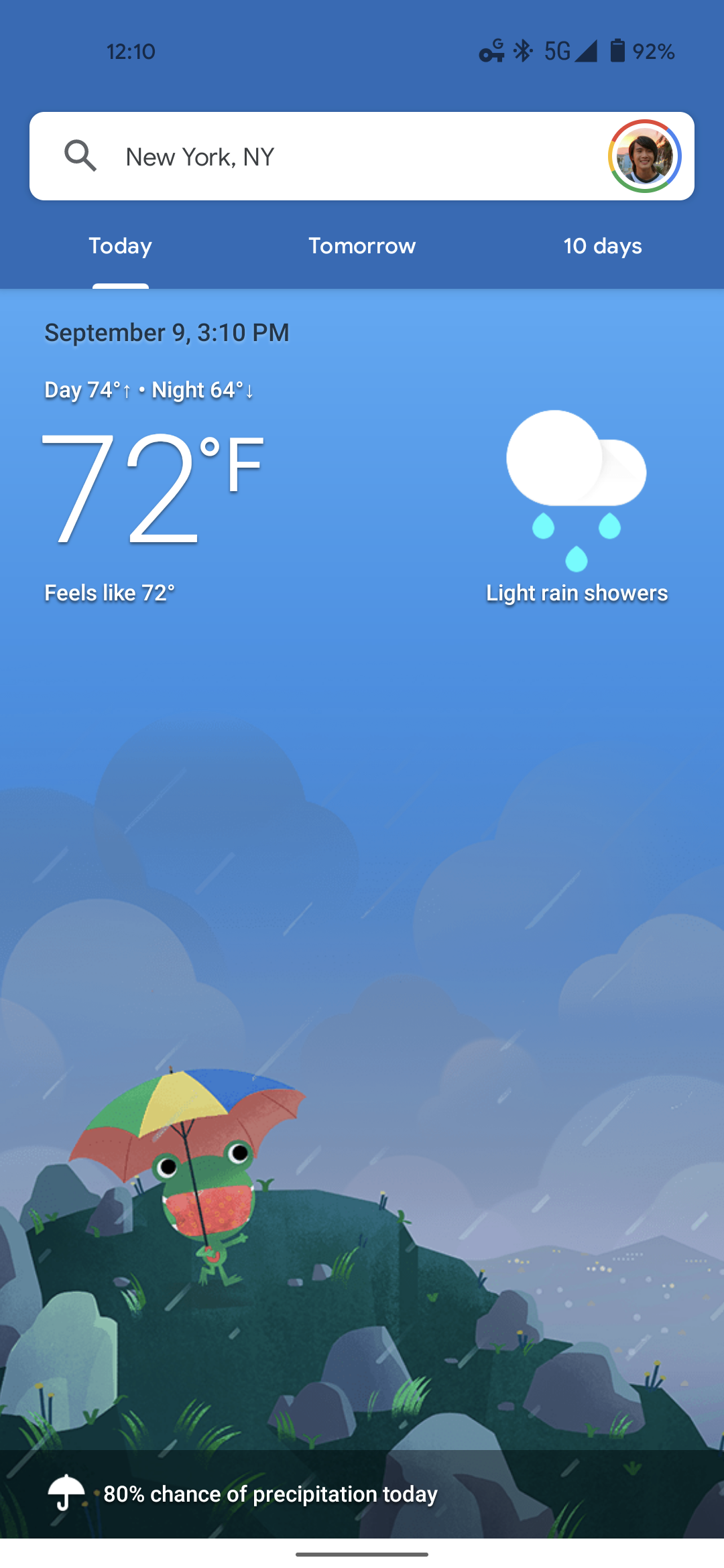Tap the search magnifier icon
This screenshot has height=1568, width=724.
(80, 156)
